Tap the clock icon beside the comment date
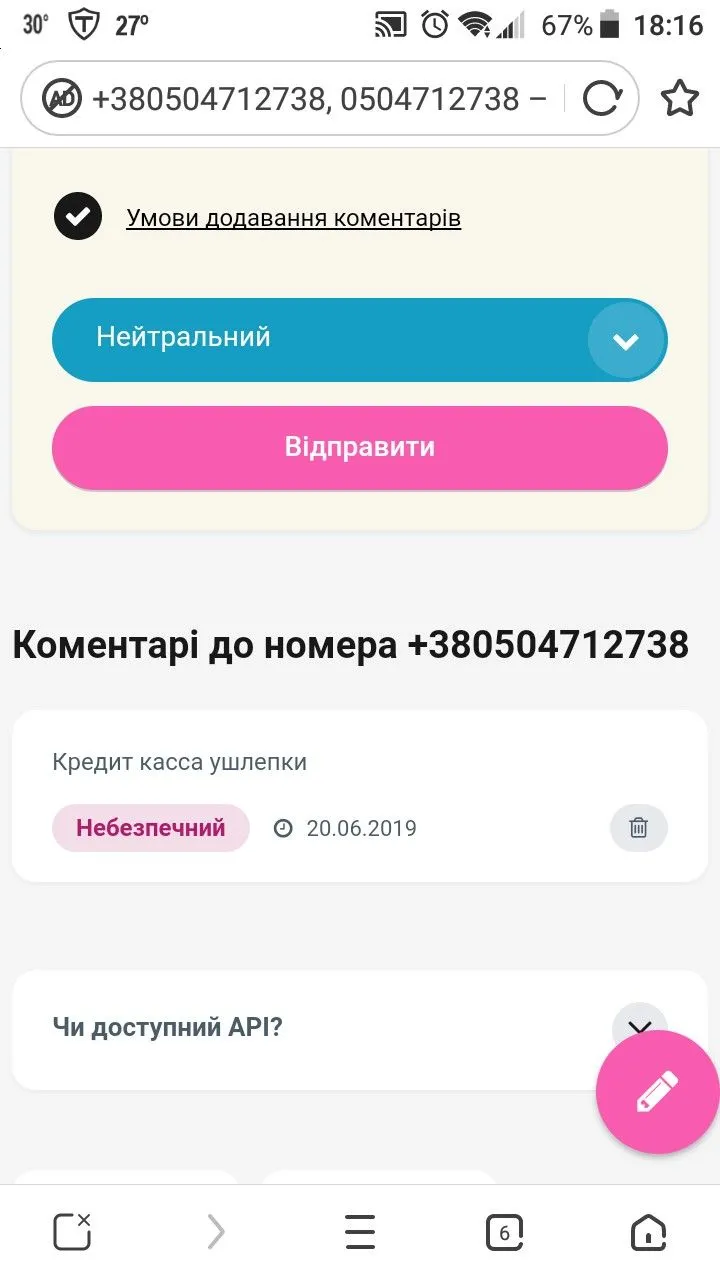 [x=283, y=828]
